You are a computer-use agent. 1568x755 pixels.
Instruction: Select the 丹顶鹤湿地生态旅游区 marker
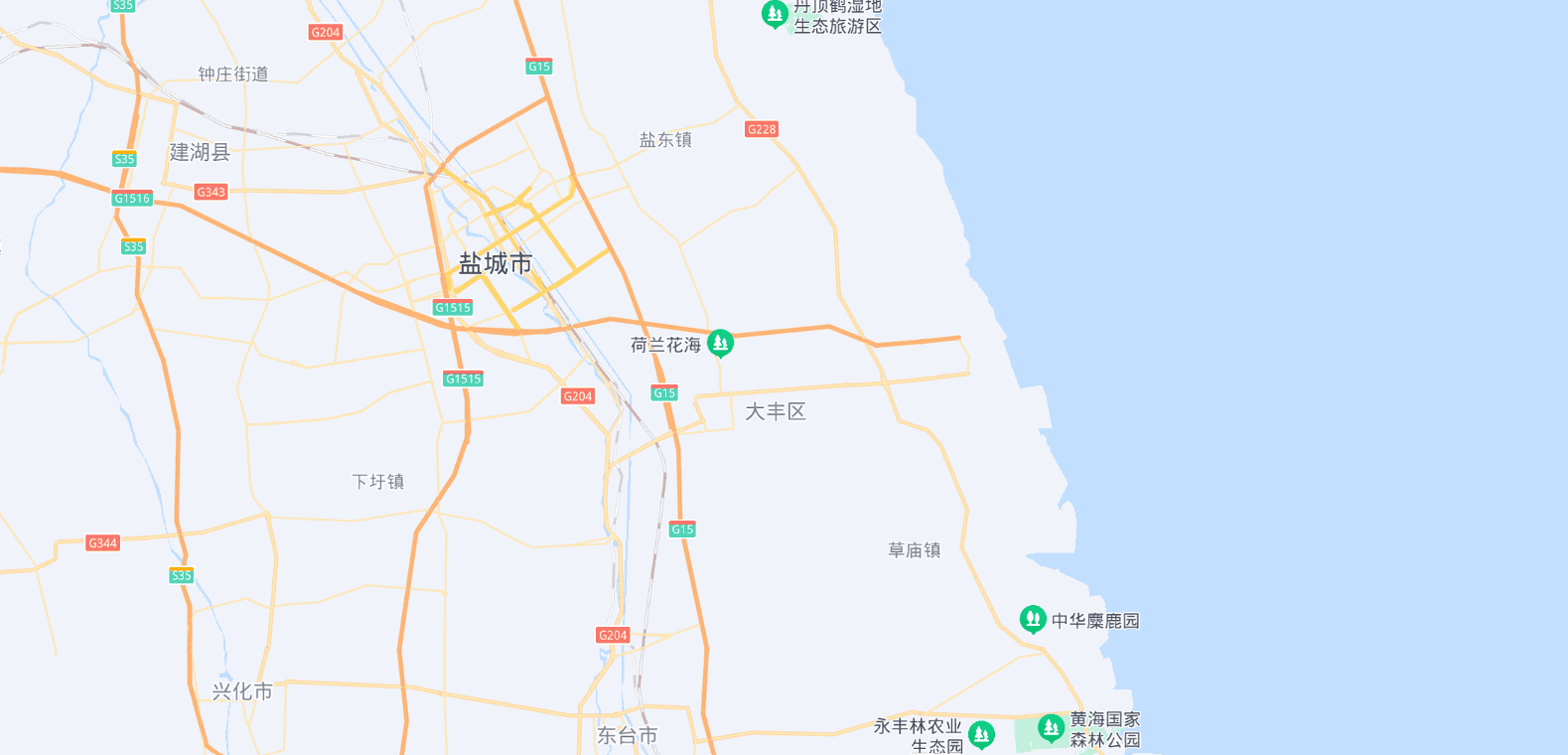click(x=775, y=14)
